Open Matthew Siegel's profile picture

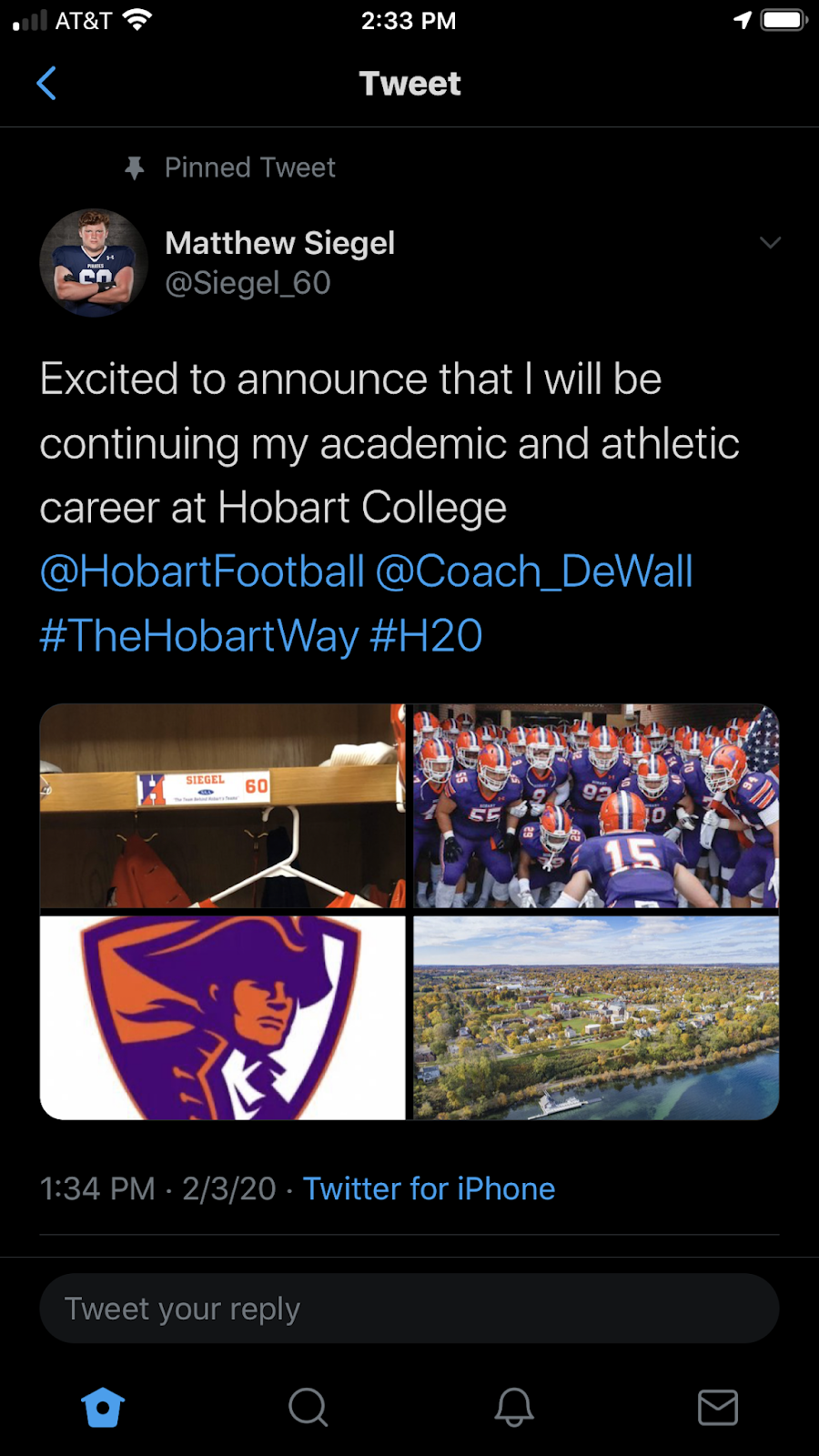point(93,263)
